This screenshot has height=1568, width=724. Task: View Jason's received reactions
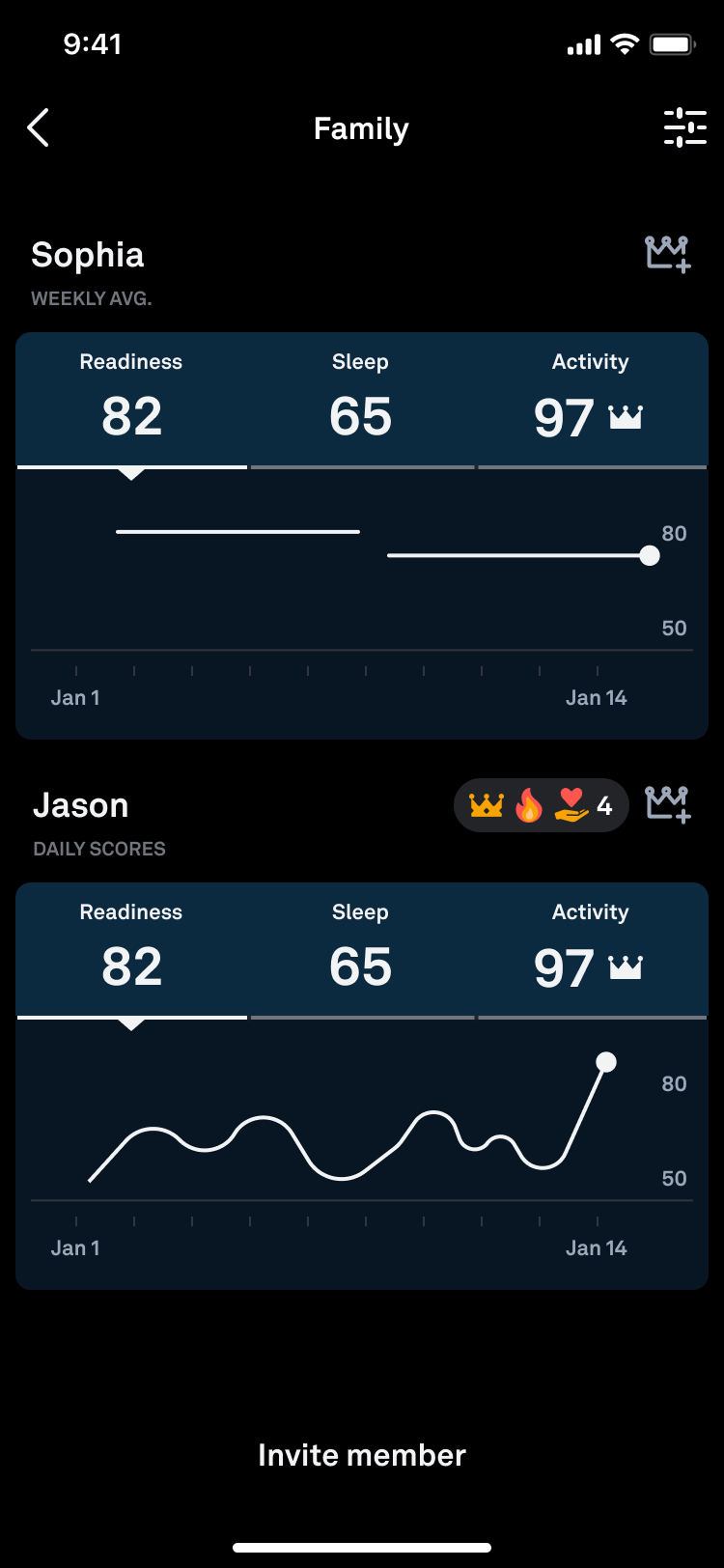click(541, 804)
